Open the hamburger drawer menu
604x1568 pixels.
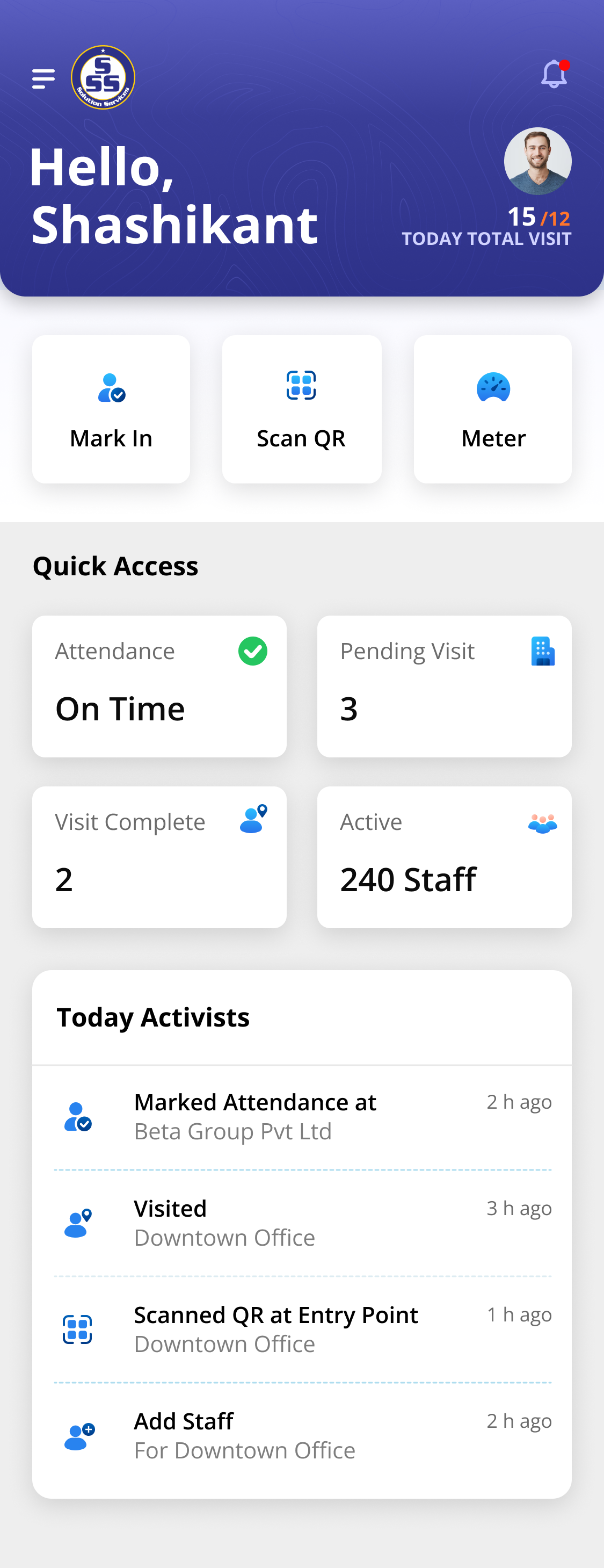(x=43, y=78)
